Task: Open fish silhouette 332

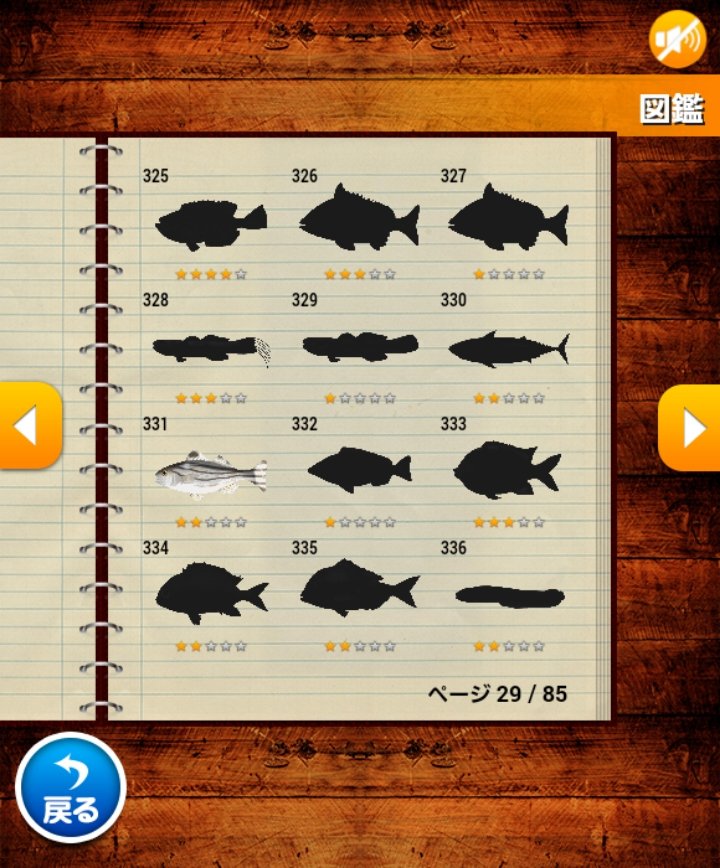Action: pos(360,469)
